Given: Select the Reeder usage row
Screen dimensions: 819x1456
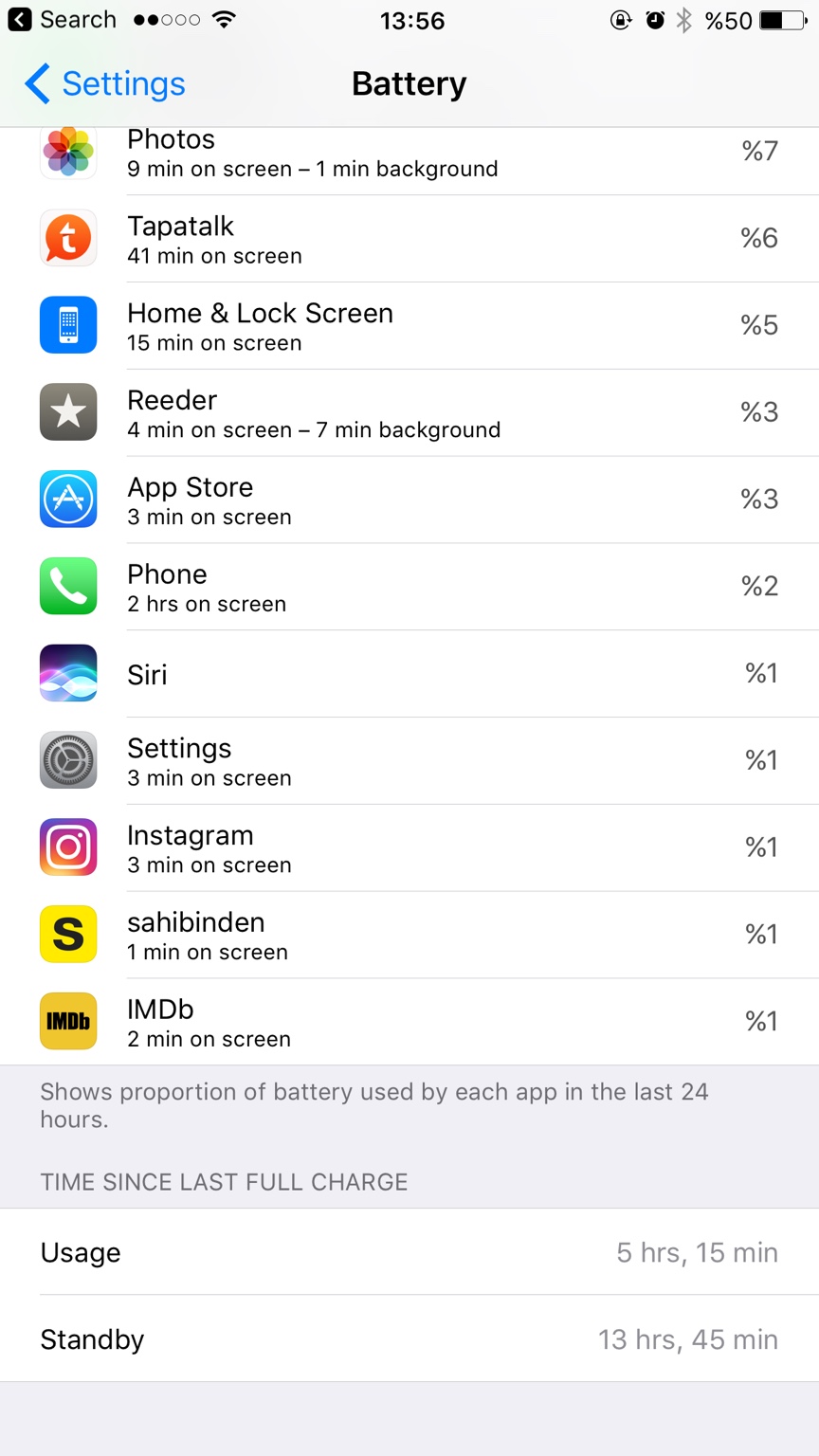Looking at the screenshot, I should [409, 413].
